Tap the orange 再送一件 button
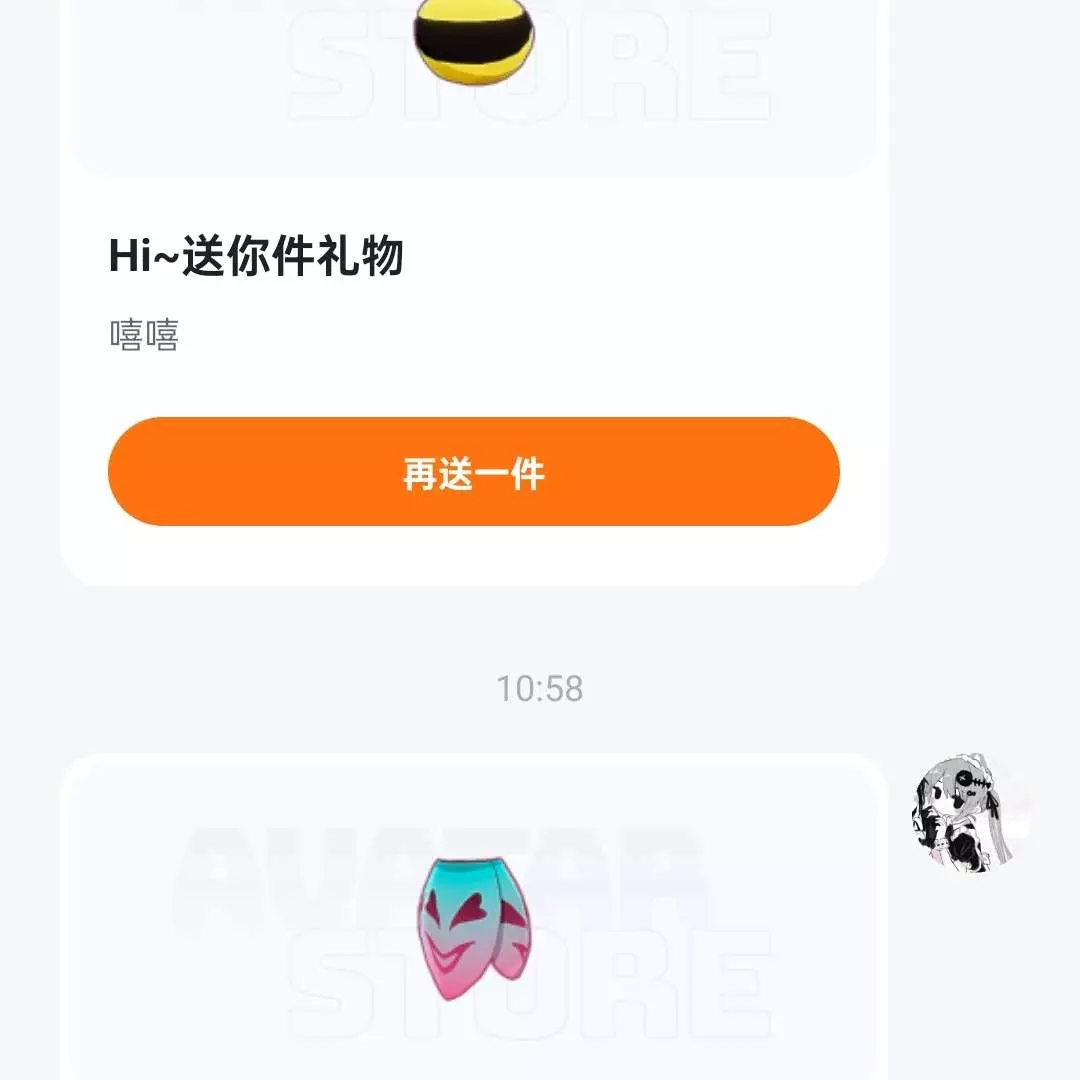 pos(473,472)
